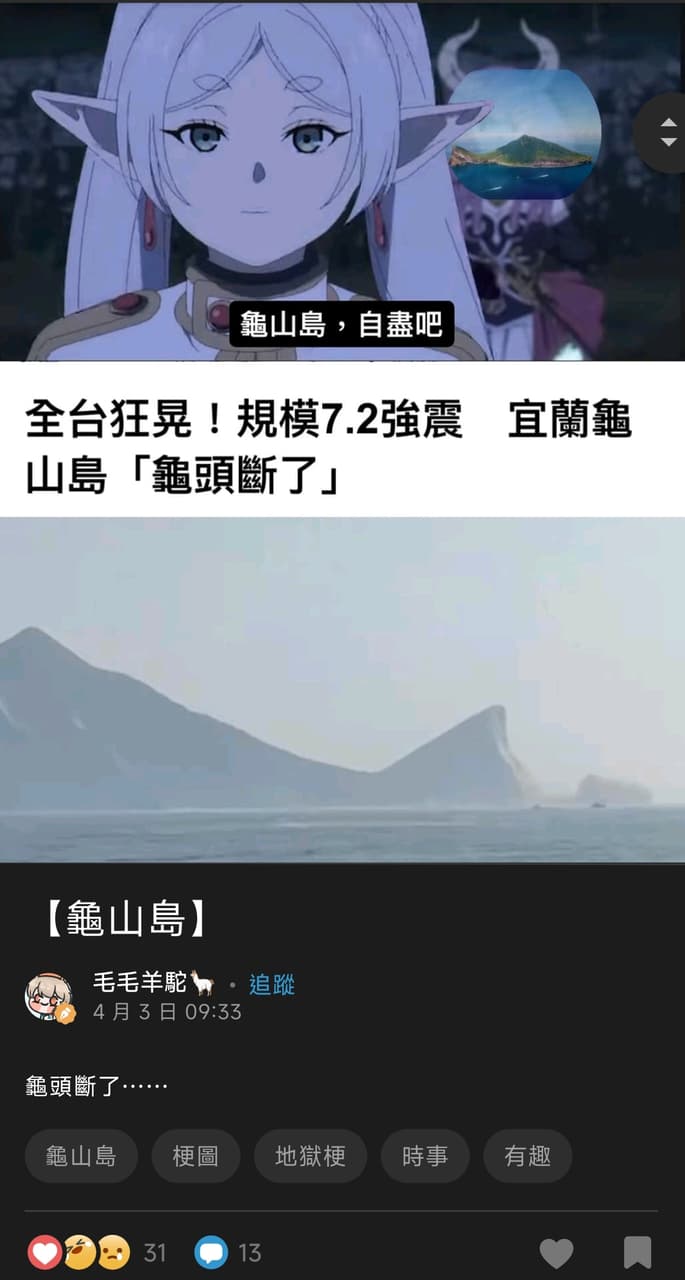This screenshot has width=685, height=1280.
Task: Tap the up-down scroll handle button
Action: (x=668, y=132)
